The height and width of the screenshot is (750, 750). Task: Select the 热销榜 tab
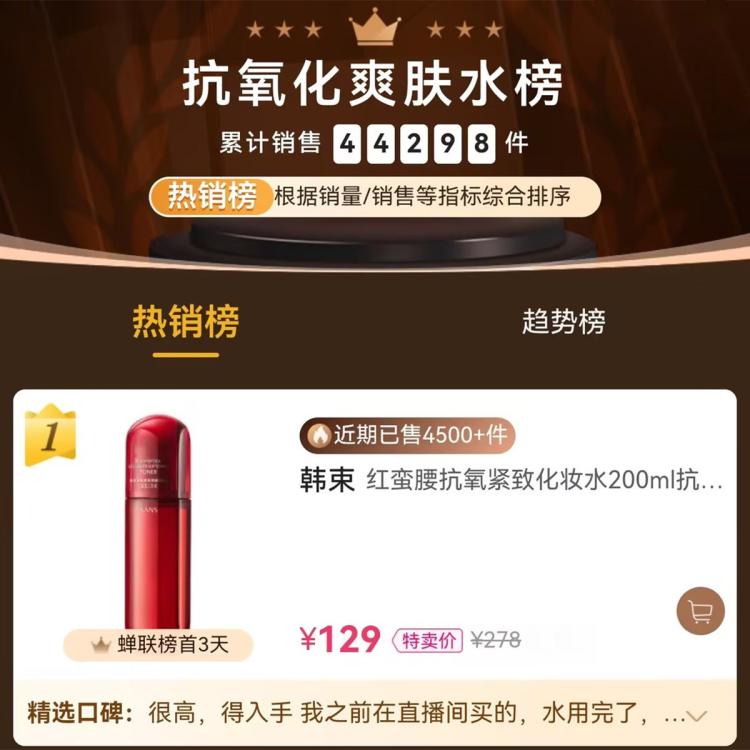tap(186, 323)
